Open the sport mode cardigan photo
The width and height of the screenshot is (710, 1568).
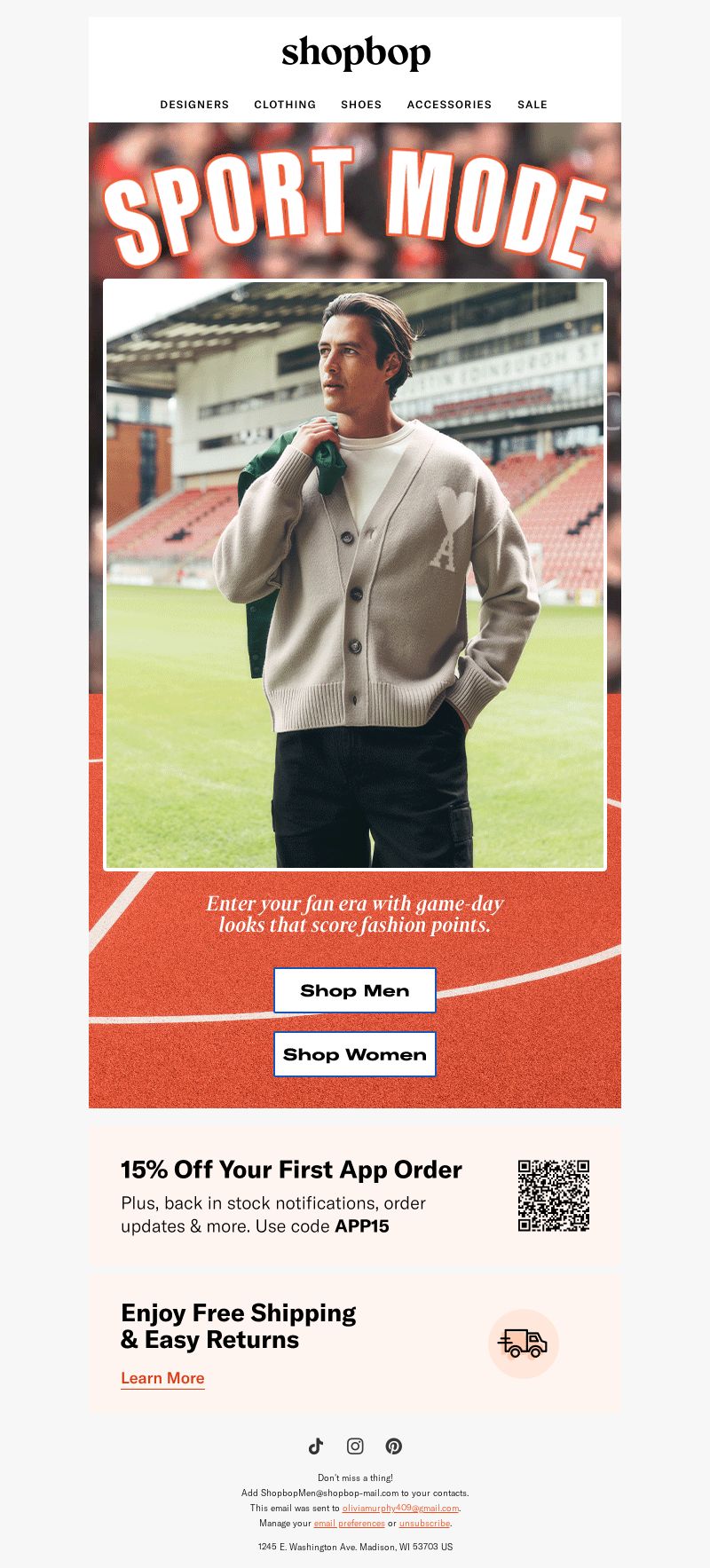(x=355, y=575)
